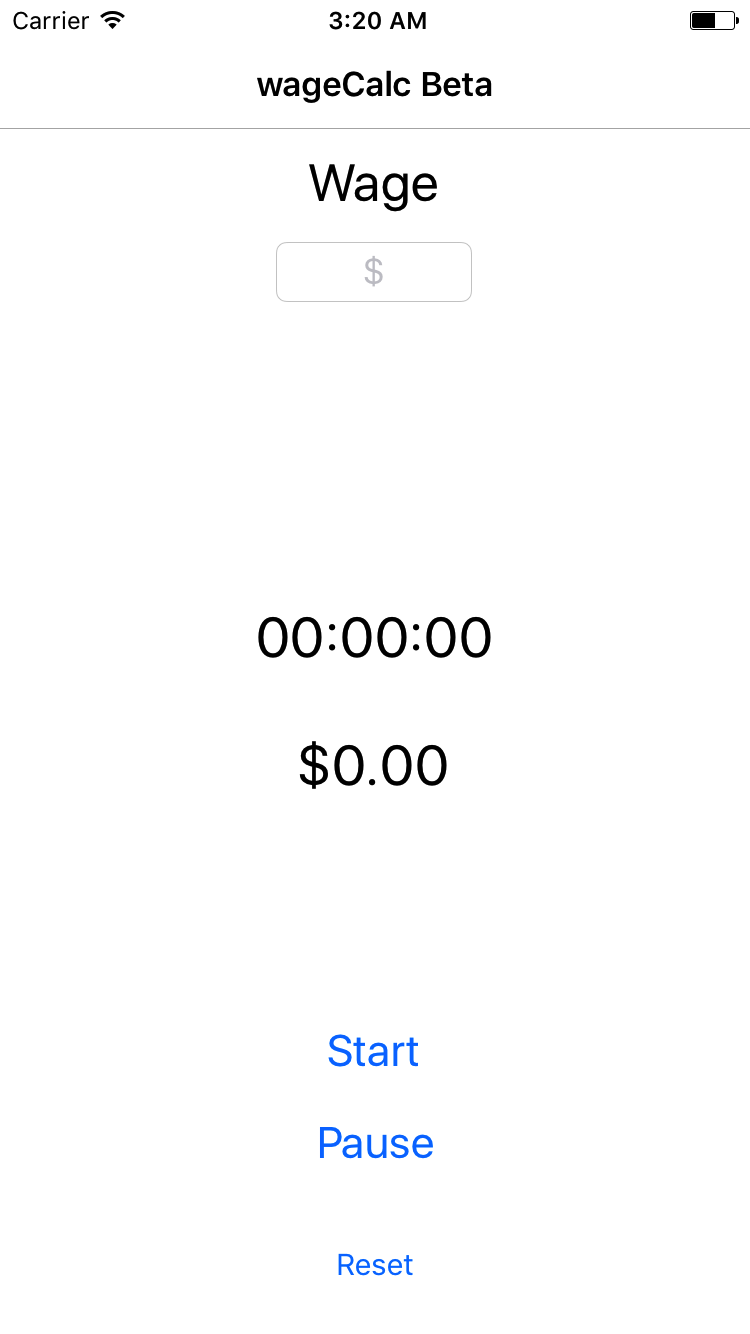This screenshot has height=1334, width=750.
Task: Start the wage timer
Action: tap(373, 1051)
